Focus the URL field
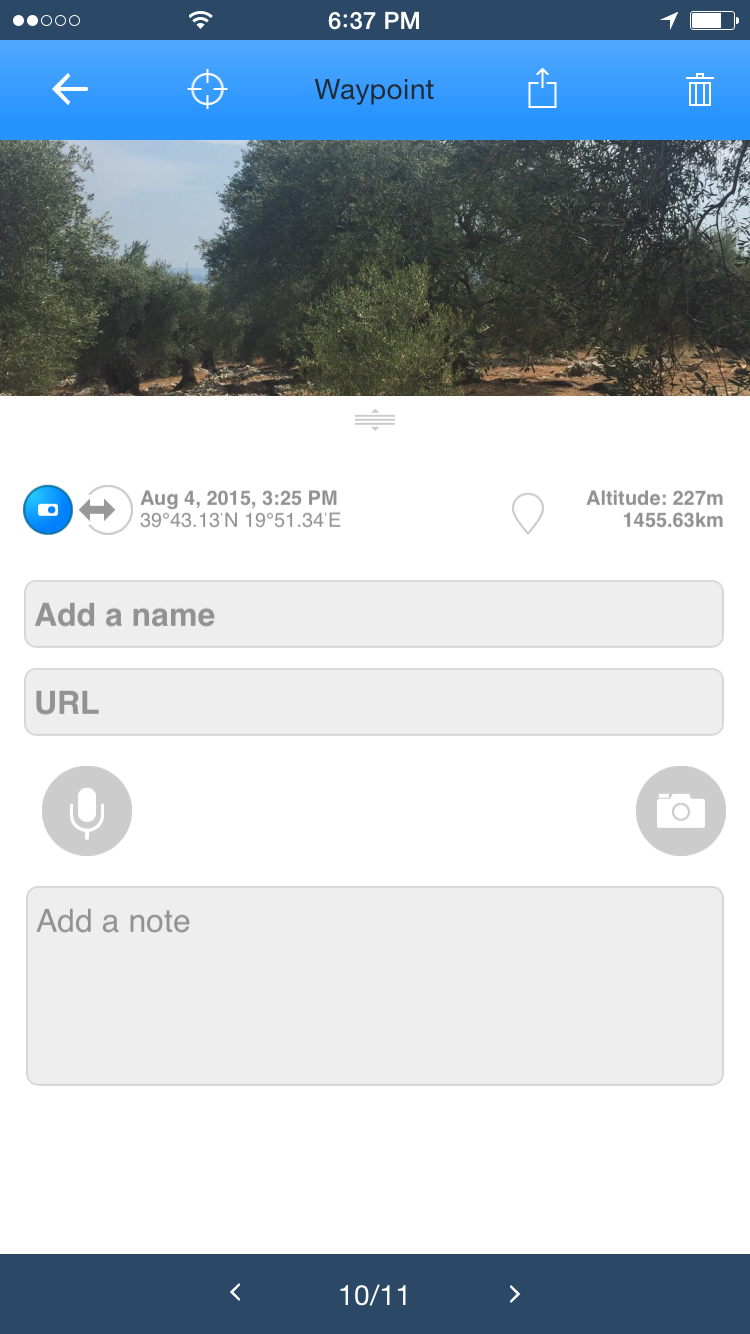 (374, 702)
